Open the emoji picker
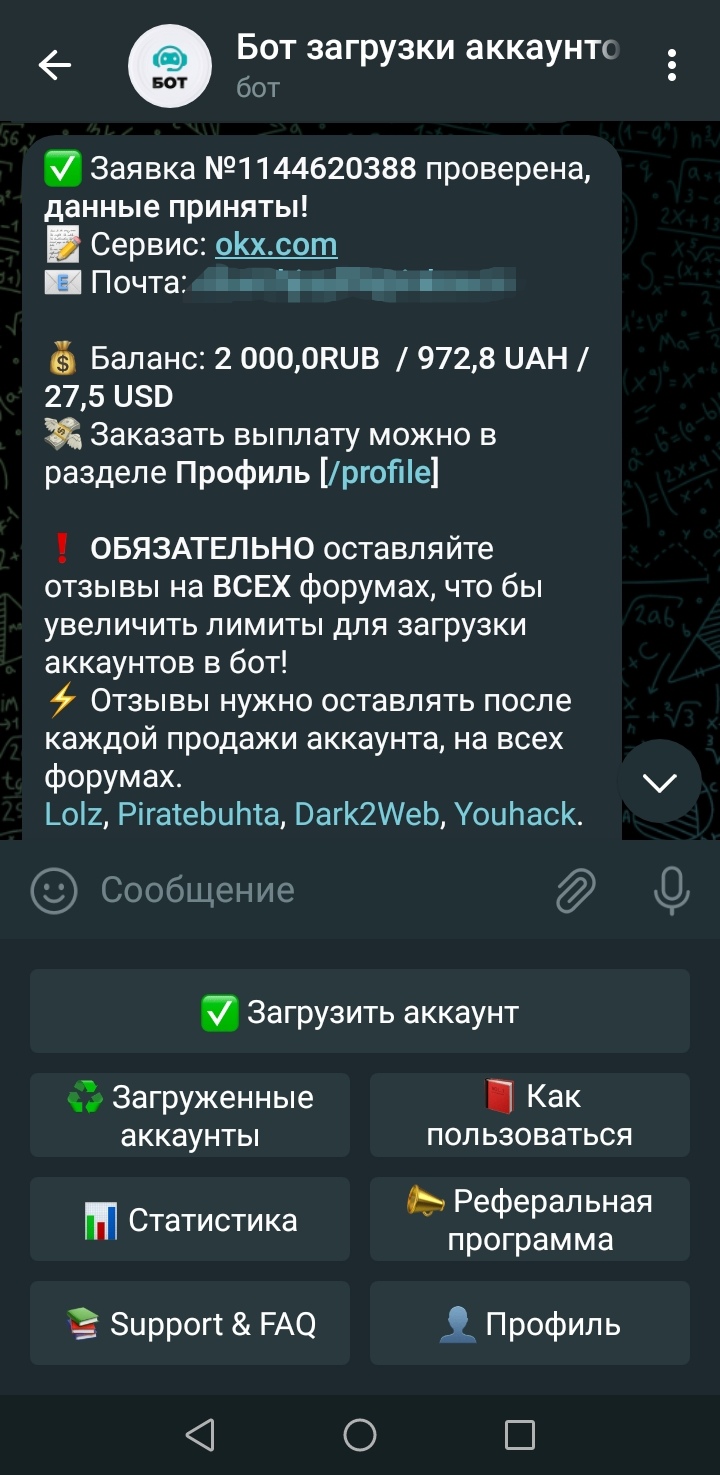This screenshot has width=720, height=1475. pyautogui.click(x=54, y=890)
